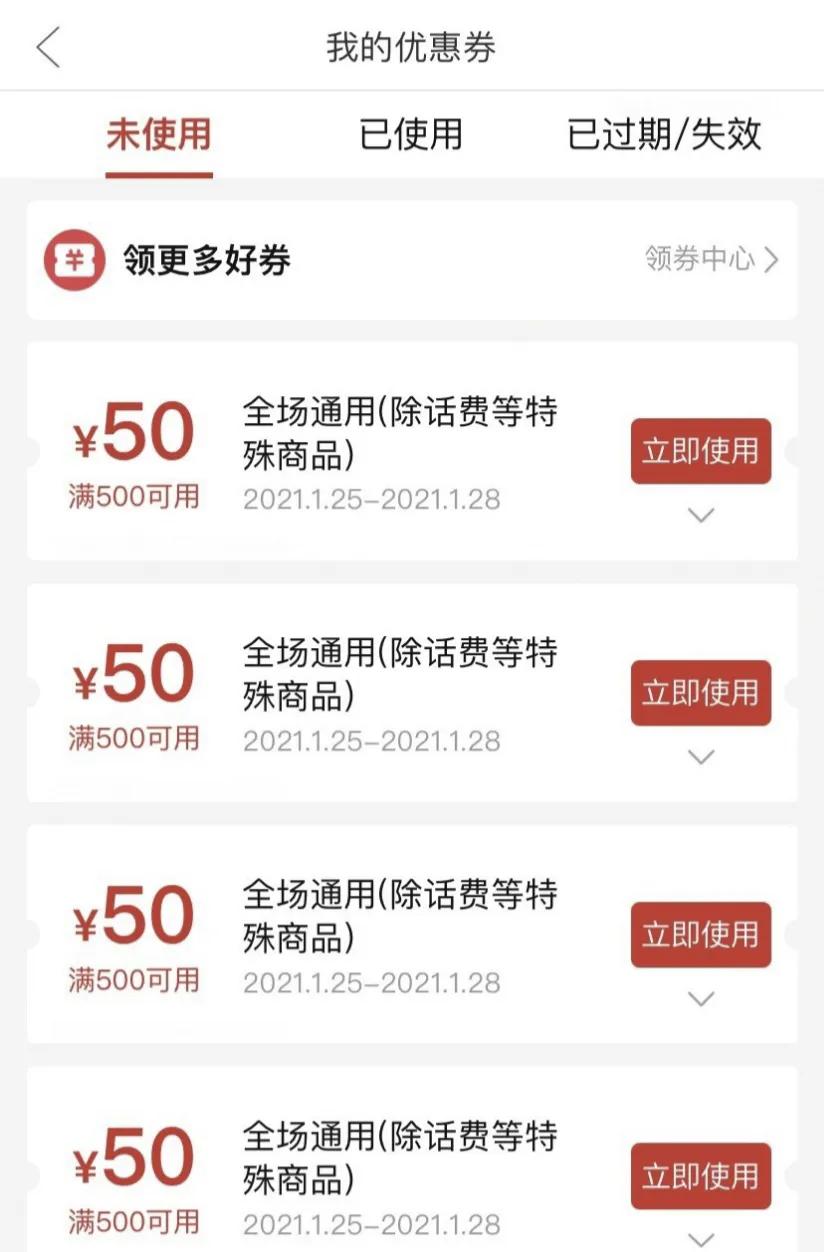Click the ¥50 amount on the last coupon
824x1252 pixels.
133,1158
